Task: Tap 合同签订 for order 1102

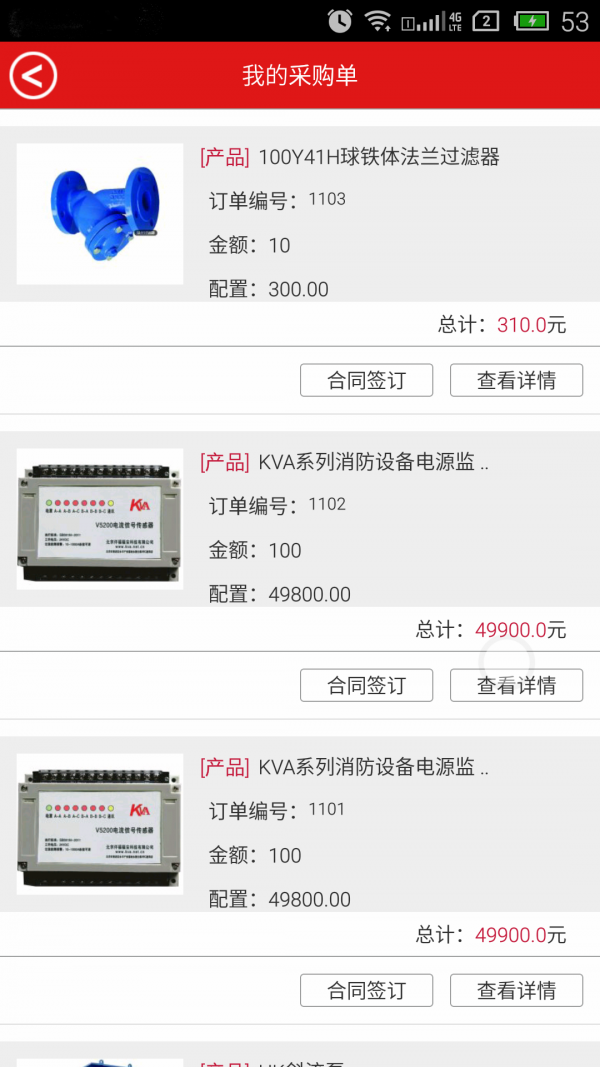Action: pyautogui.click(x=366, y=685)
